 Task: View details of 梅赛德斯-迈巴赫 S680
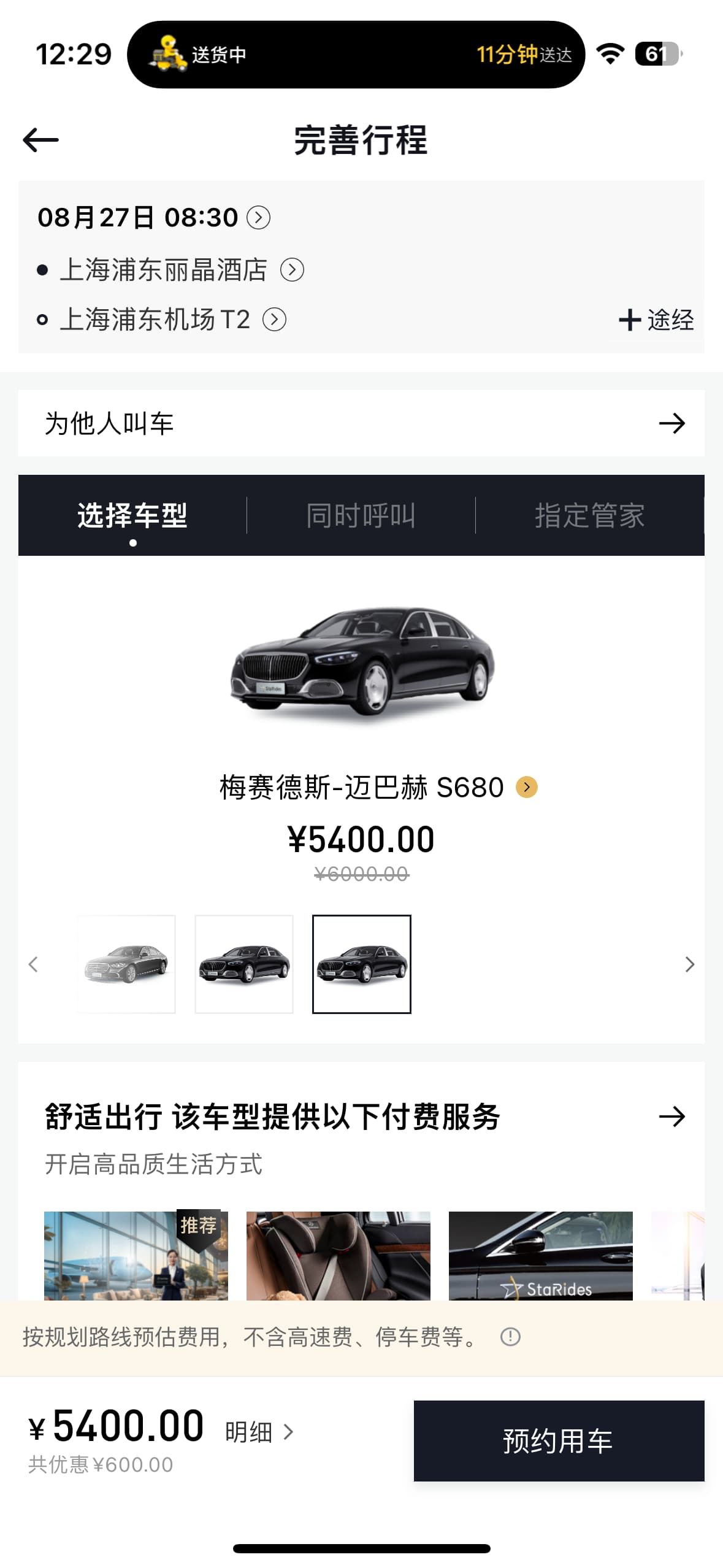[526, 787]
